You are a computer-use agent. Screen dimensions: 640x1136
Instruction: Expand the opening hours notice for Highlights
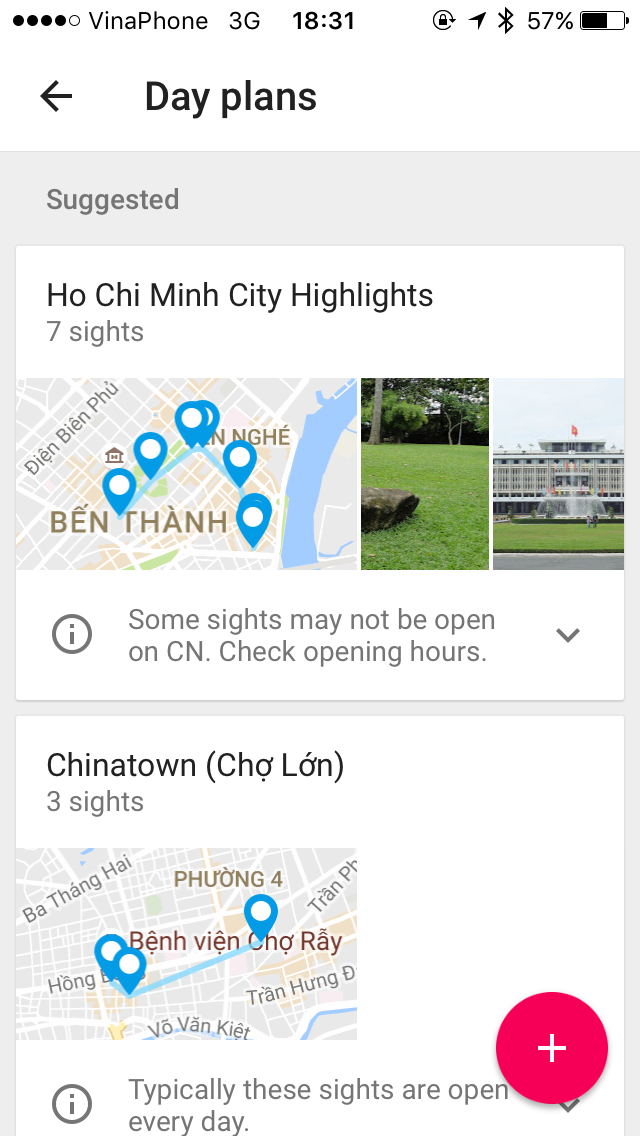568,635
